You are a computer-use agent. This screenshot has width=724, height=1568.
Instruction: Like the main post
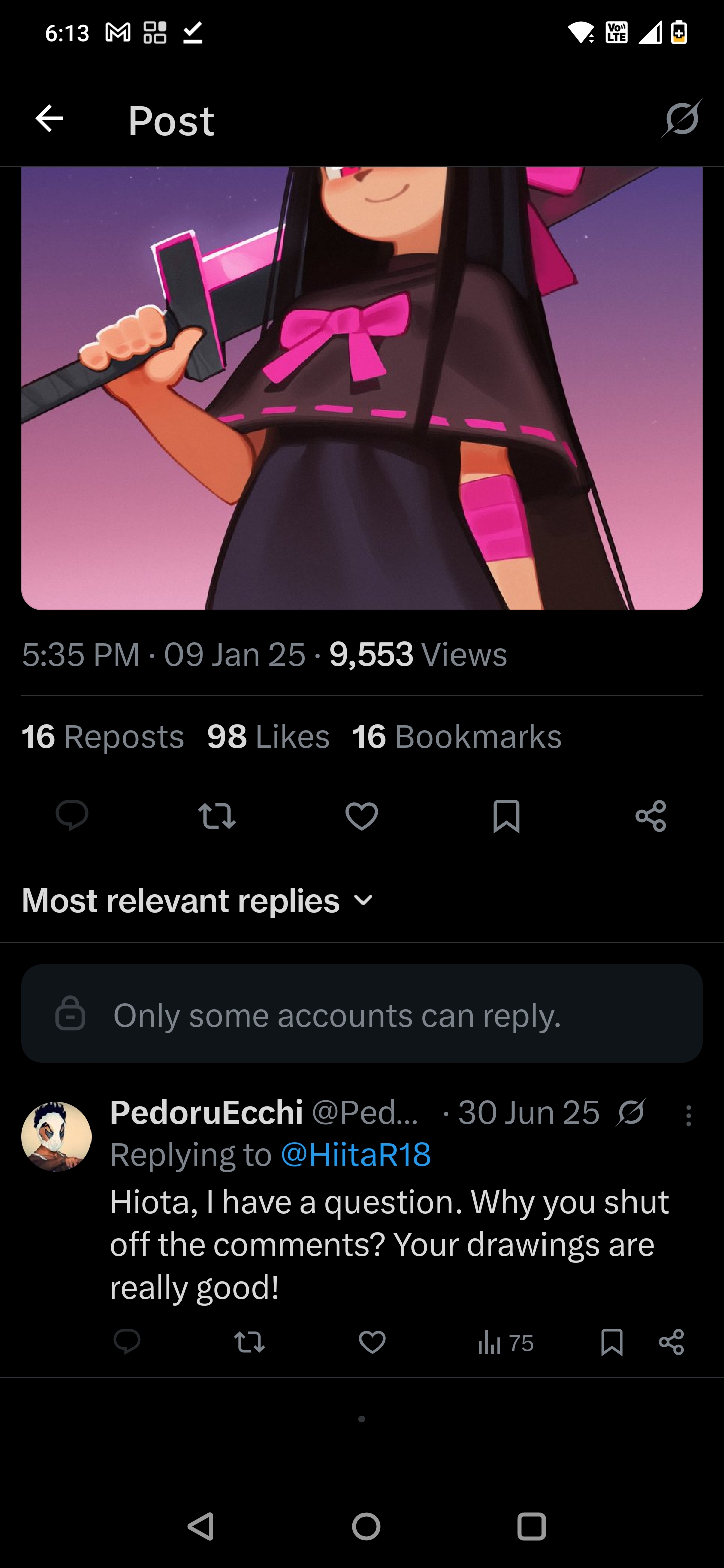coord(361,816)
